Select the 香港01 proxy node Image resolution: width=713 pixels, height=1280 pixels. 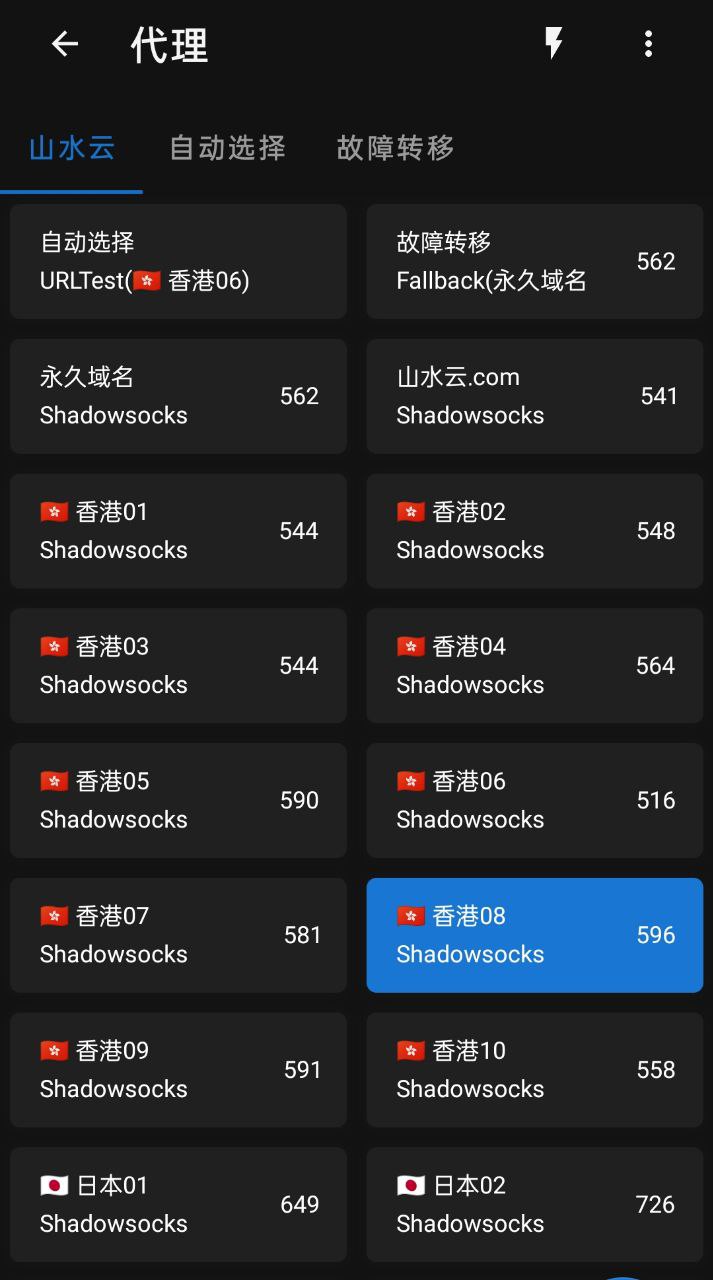[178, 531]
